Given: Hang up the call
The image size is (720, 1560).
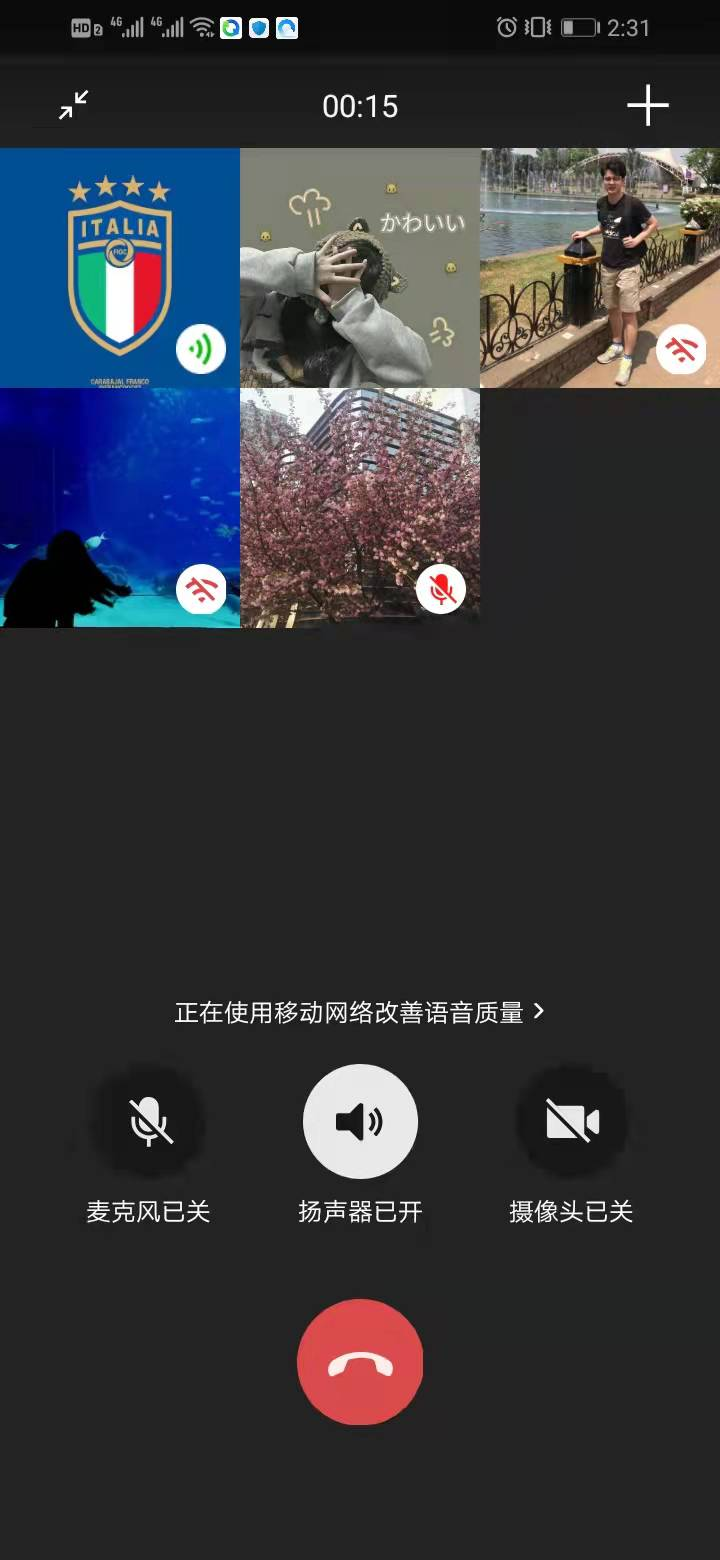Looking at the screenshot, I should (x=360, y=1361).
